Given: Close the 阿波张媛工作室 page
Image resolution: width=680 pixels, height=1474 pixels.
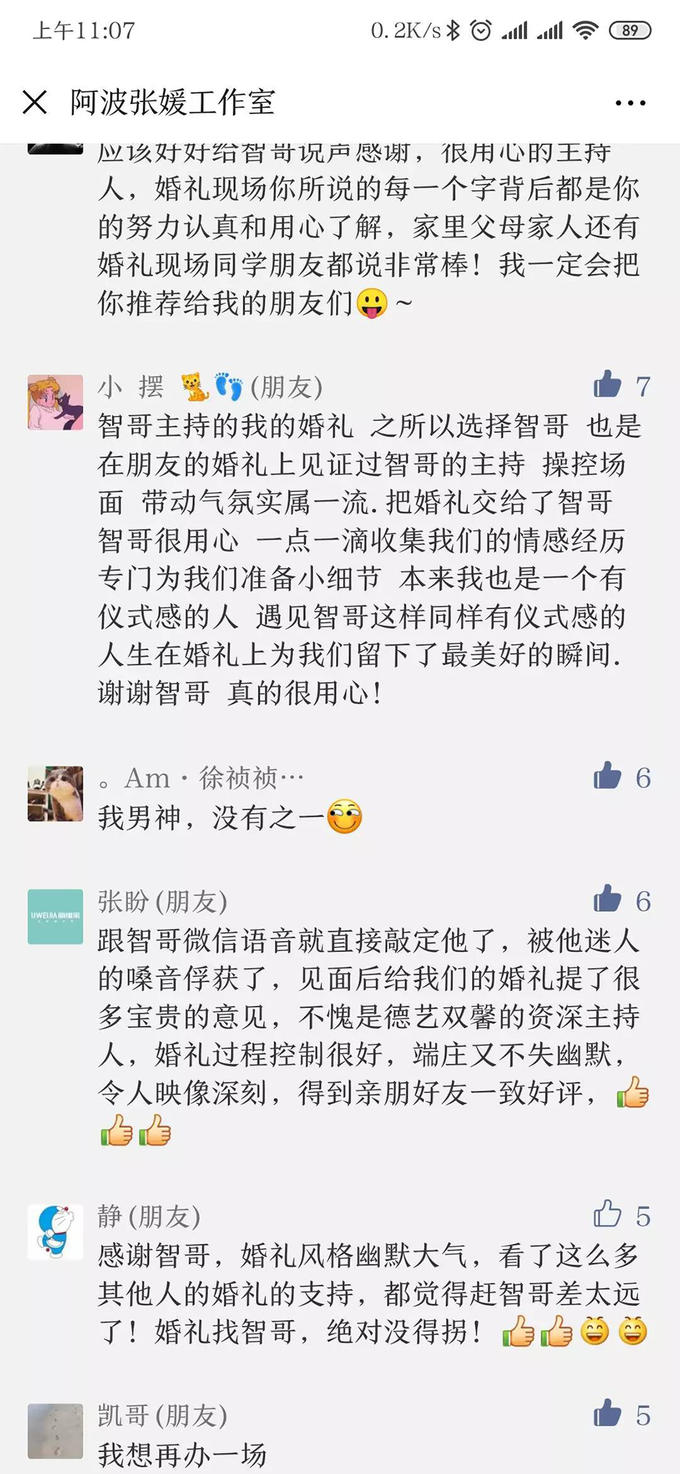Looking at the screenshot, I should [x=35, y=102].
